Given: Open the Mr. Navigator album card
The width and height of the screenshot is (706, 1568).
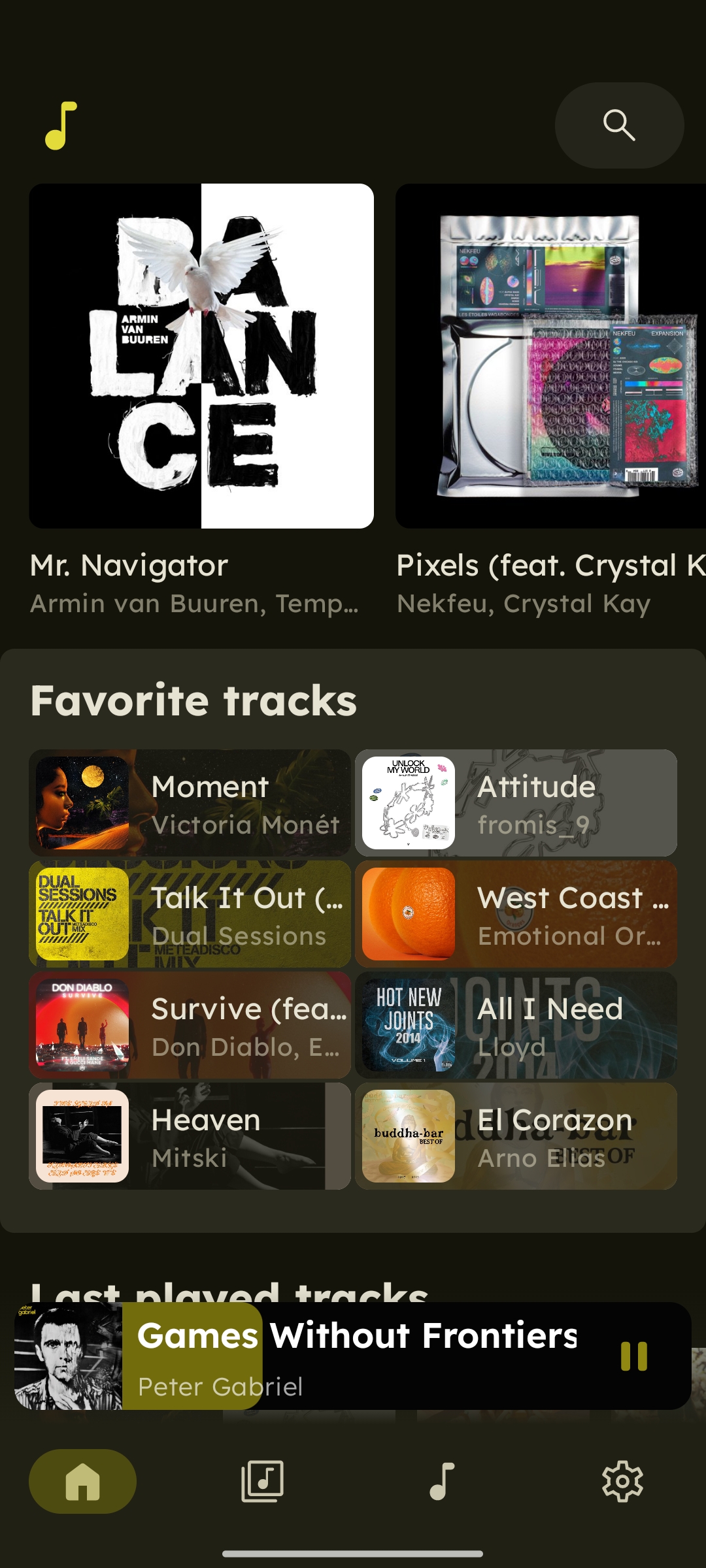Looking at the screenshot, I should click(x=201, y=400).
